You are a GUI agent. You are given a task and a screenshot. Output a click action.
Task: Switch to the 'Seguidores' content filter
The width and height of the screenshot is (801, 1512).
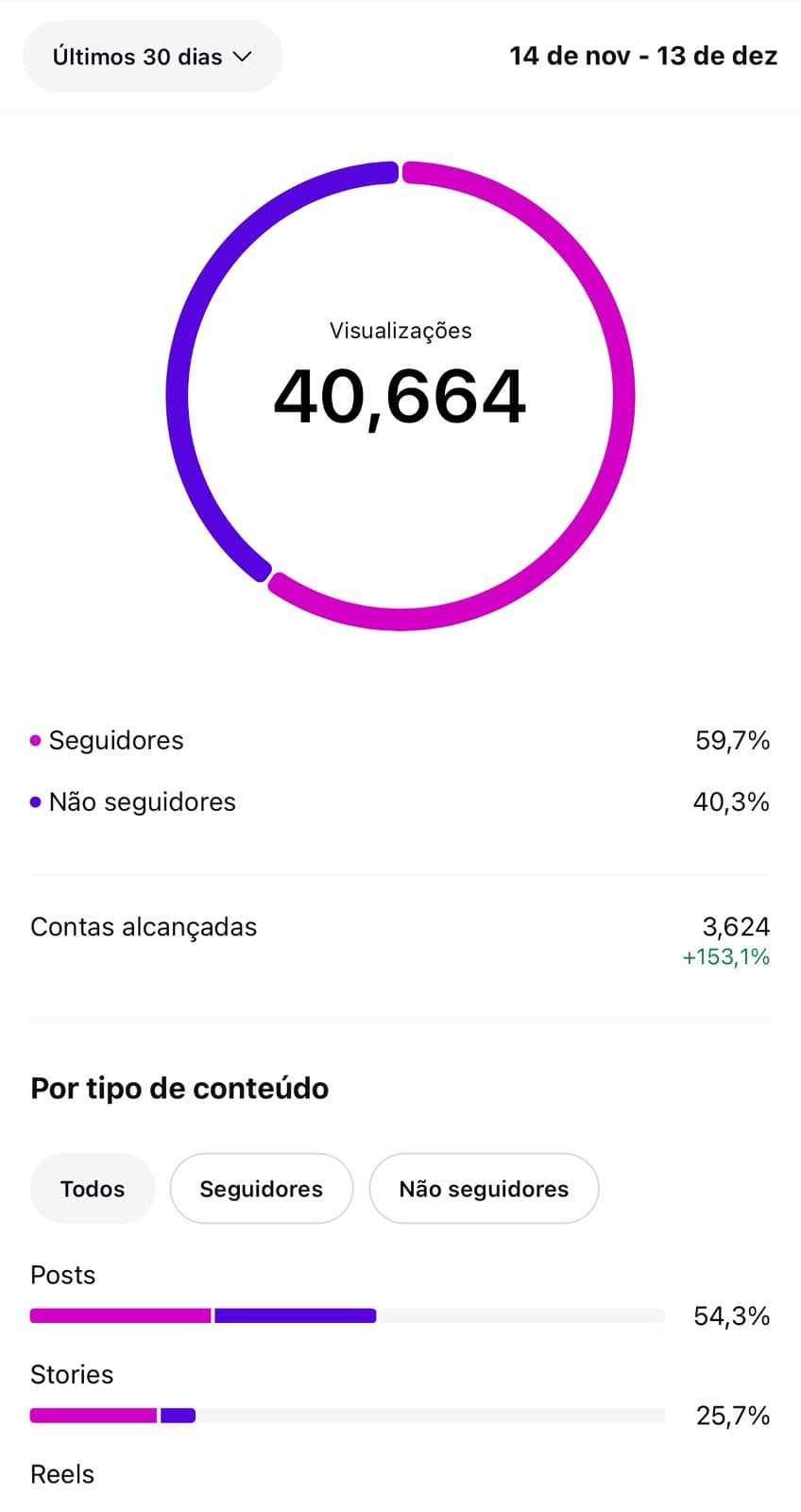(x=261, y=1189)
